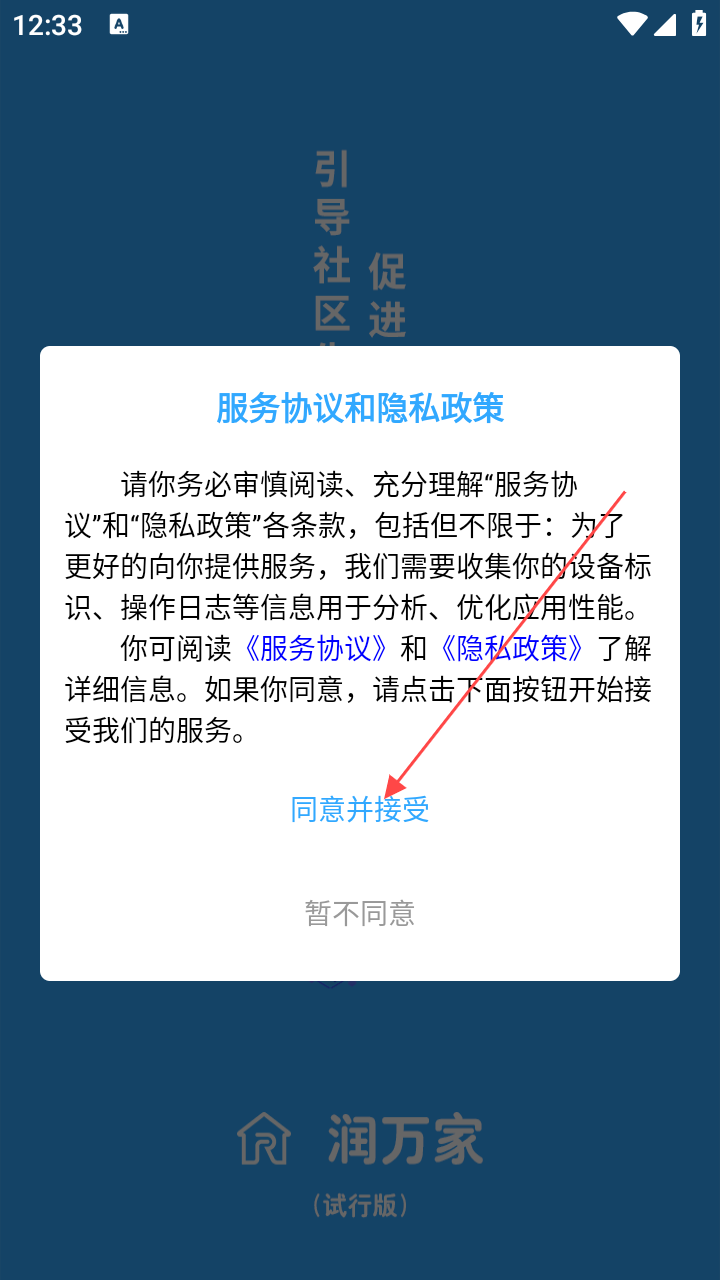Decline by tapping 暂不同意
Screen dimensions: 720x1280
tap(360, 913)
